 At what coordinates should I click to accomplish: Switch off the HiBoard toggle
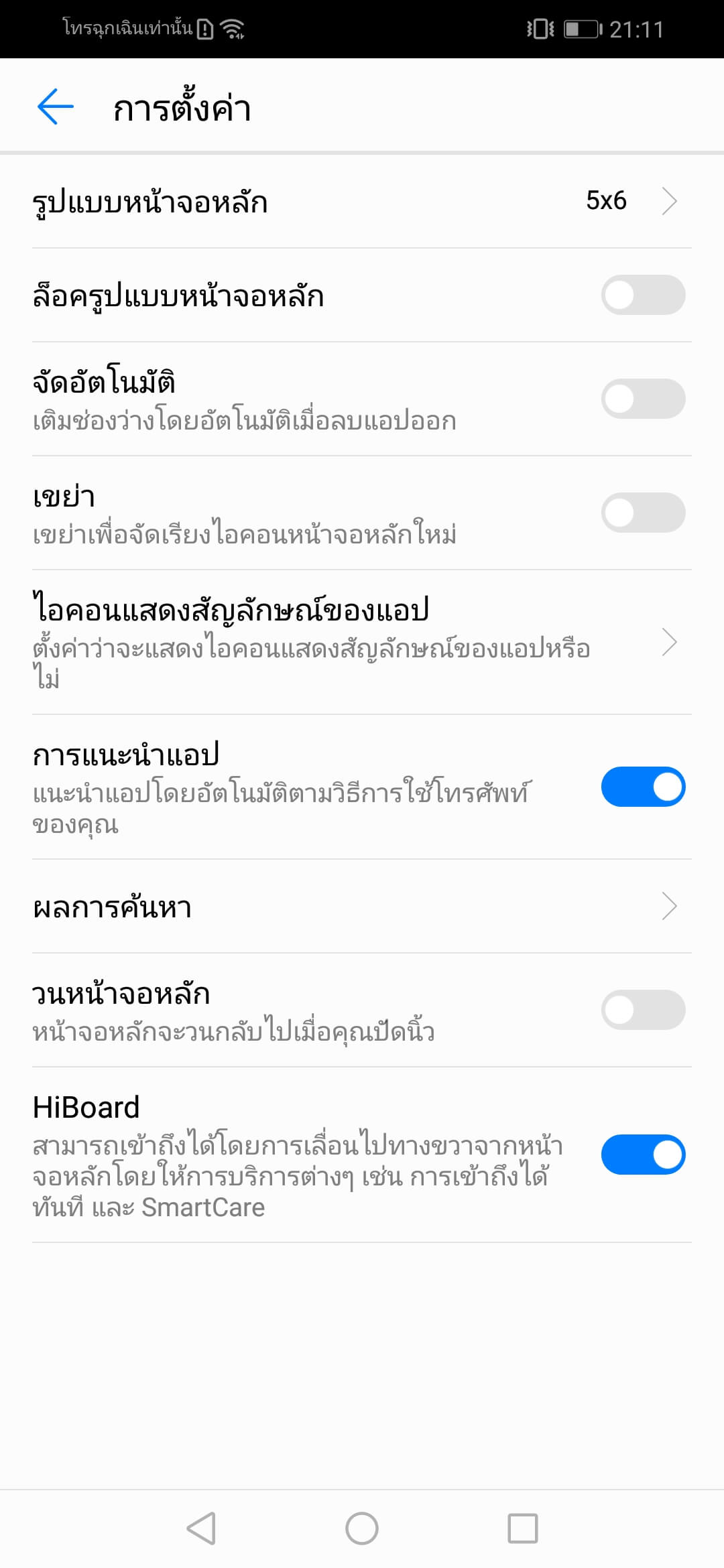tap(642, 1155)
